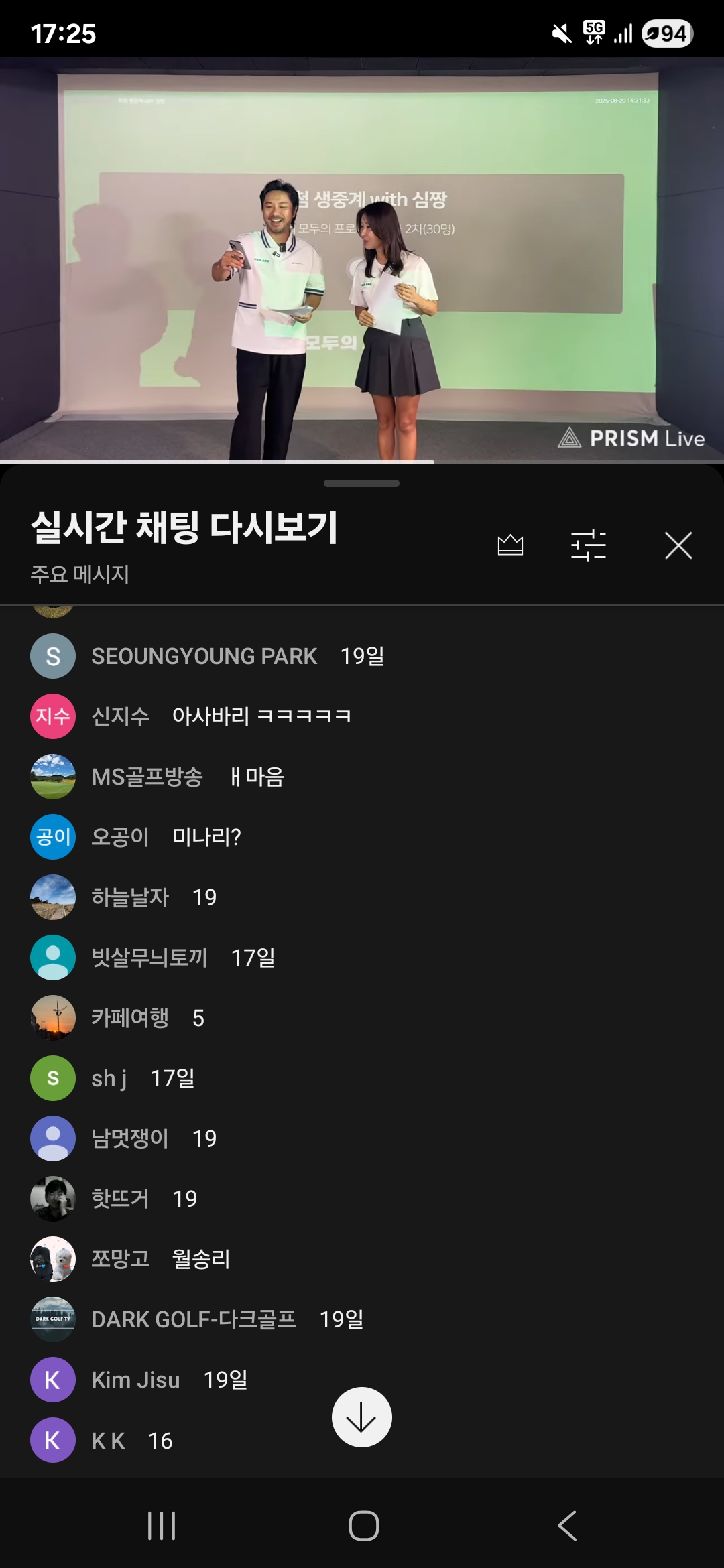Jump to latest messages with down arrow
The height and width of the screenshot is (1568, 724).
coord(361,1417)
